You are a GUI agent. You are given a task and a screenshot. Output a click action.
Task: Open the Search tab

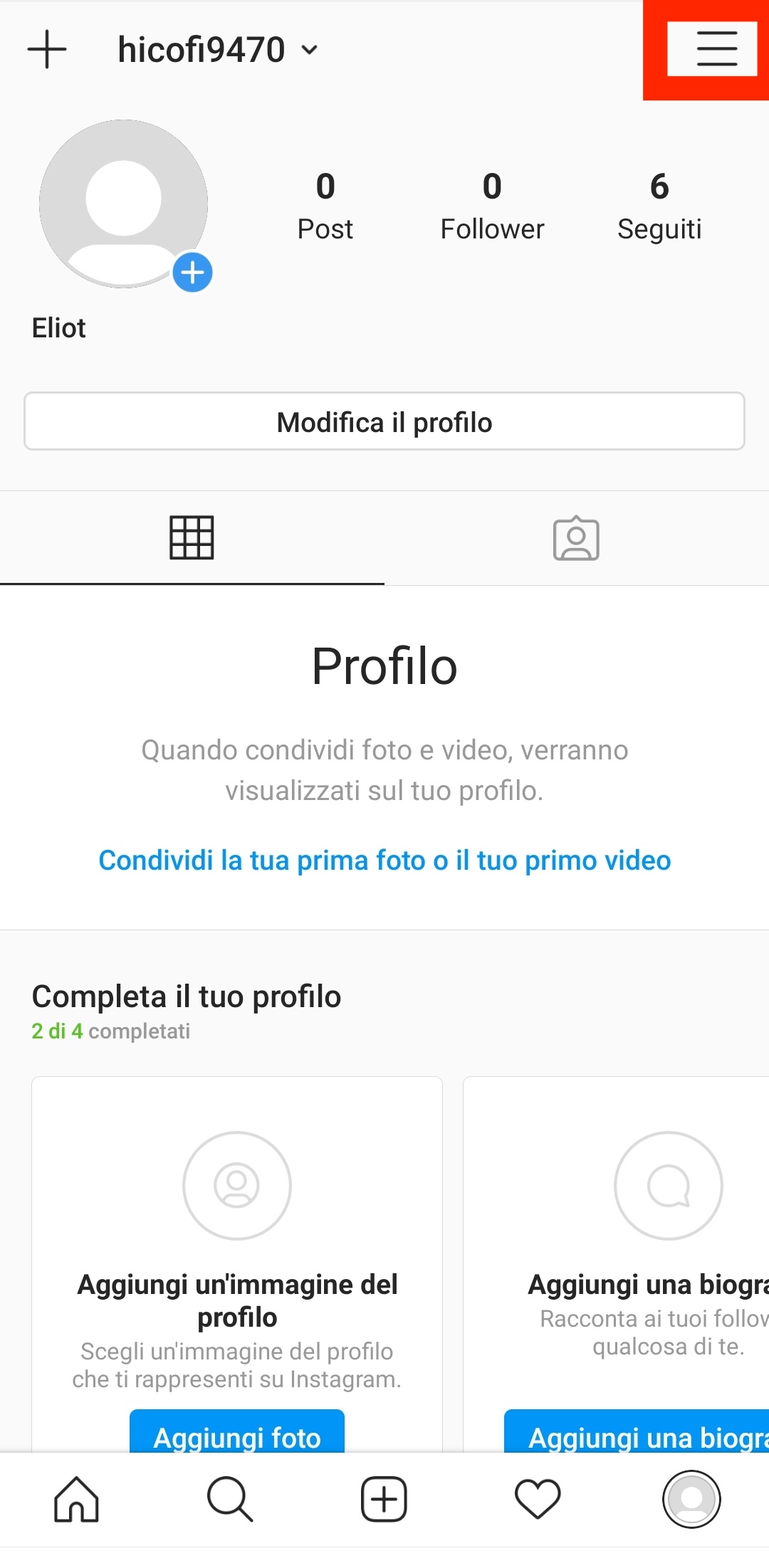click(x=230, y=1499)
